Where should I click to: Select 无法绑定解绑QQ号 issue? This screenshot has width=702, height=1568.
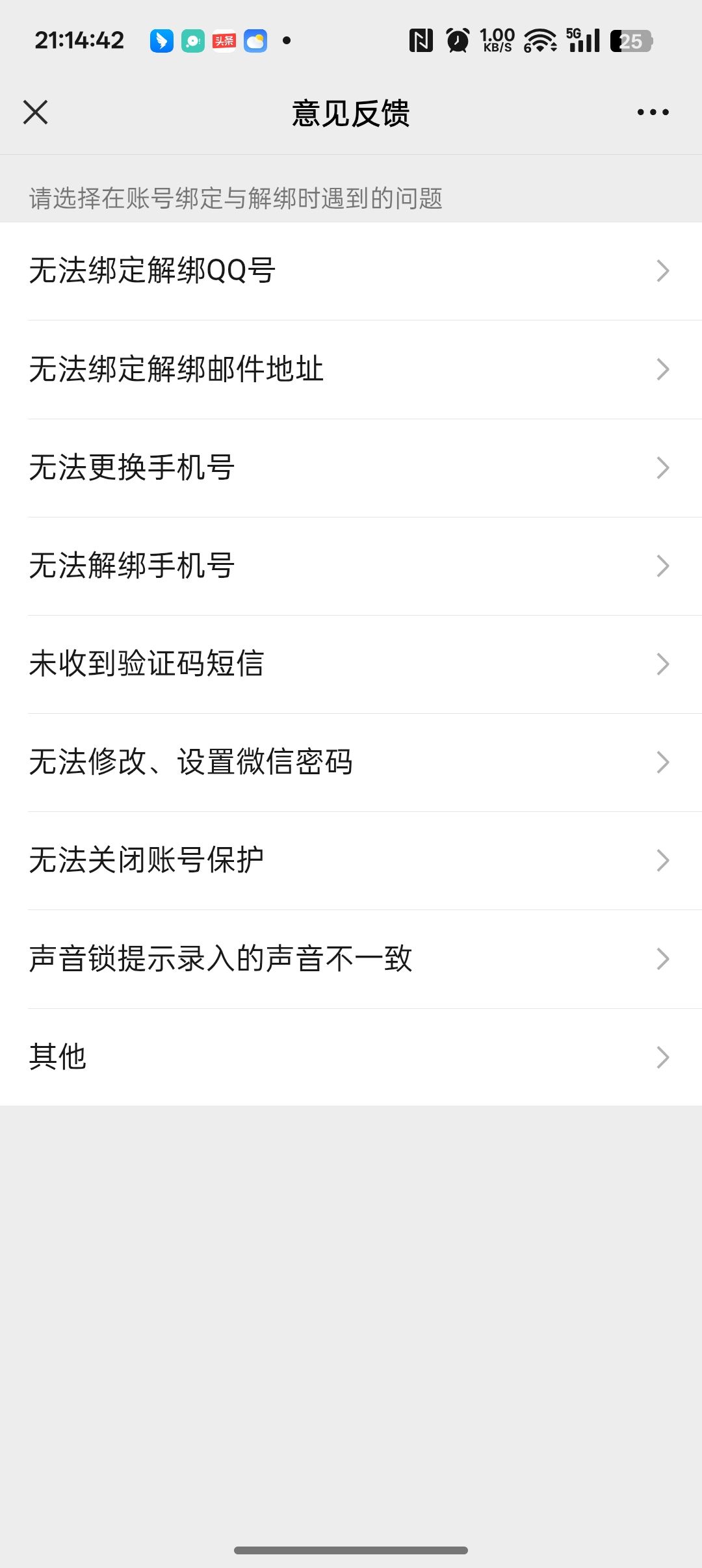[x=351, y=270]
